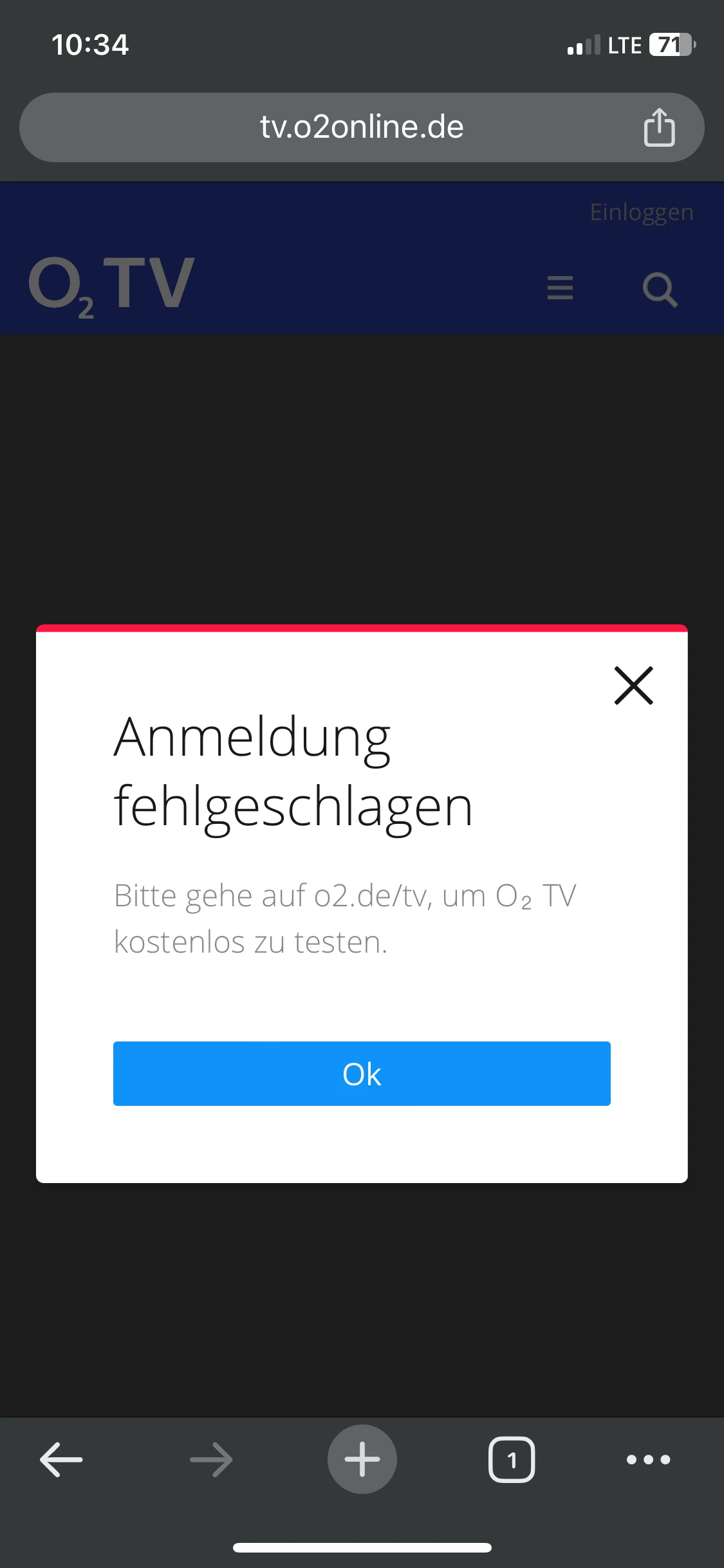The width and height of the screenshot is (724, 1568).
Task: Tap the forward navigation arrow
Action: click(211, 1459)
